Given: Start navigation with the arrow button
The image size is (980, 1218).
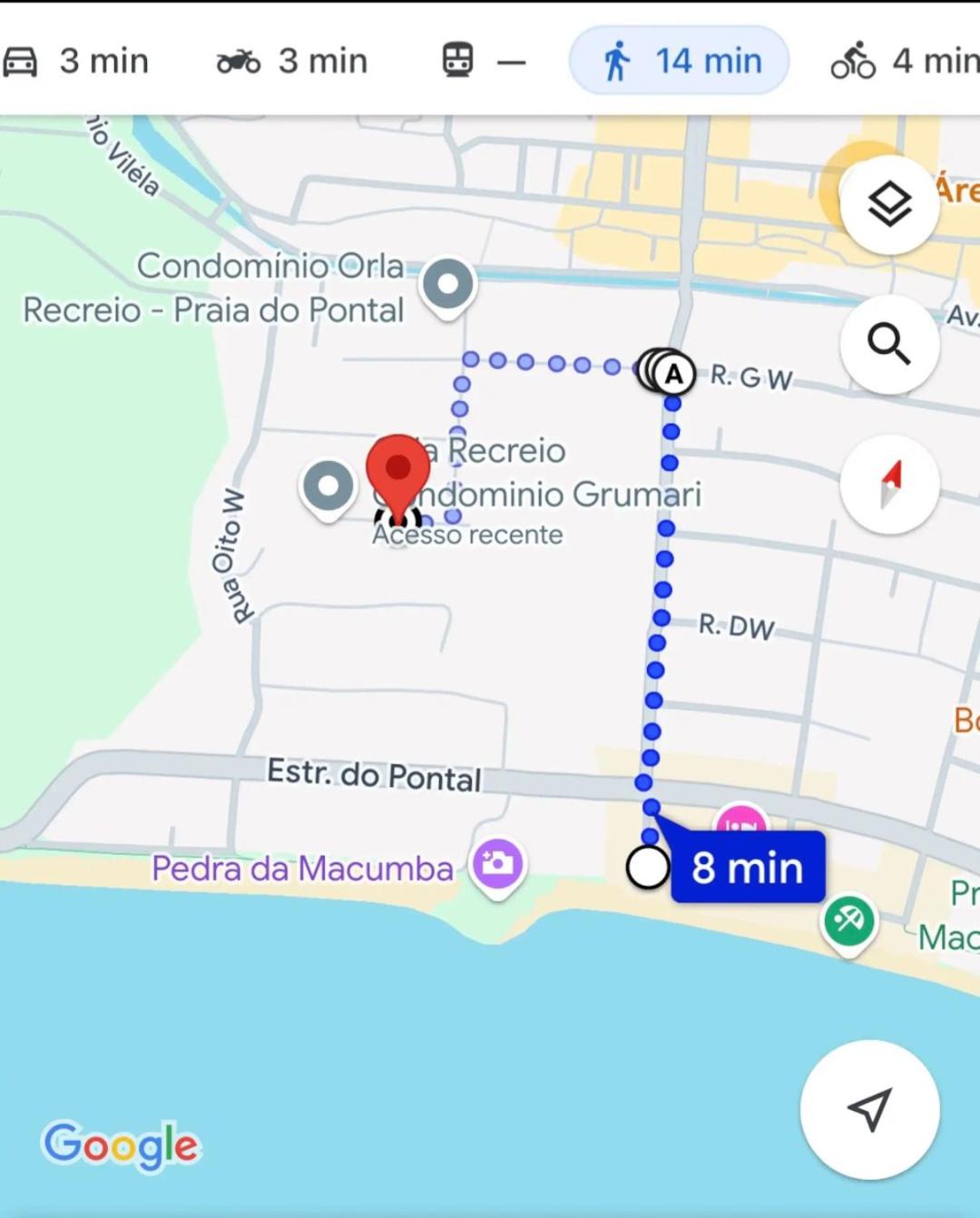Looking at the screenshot, I should tap(869, 1109).
